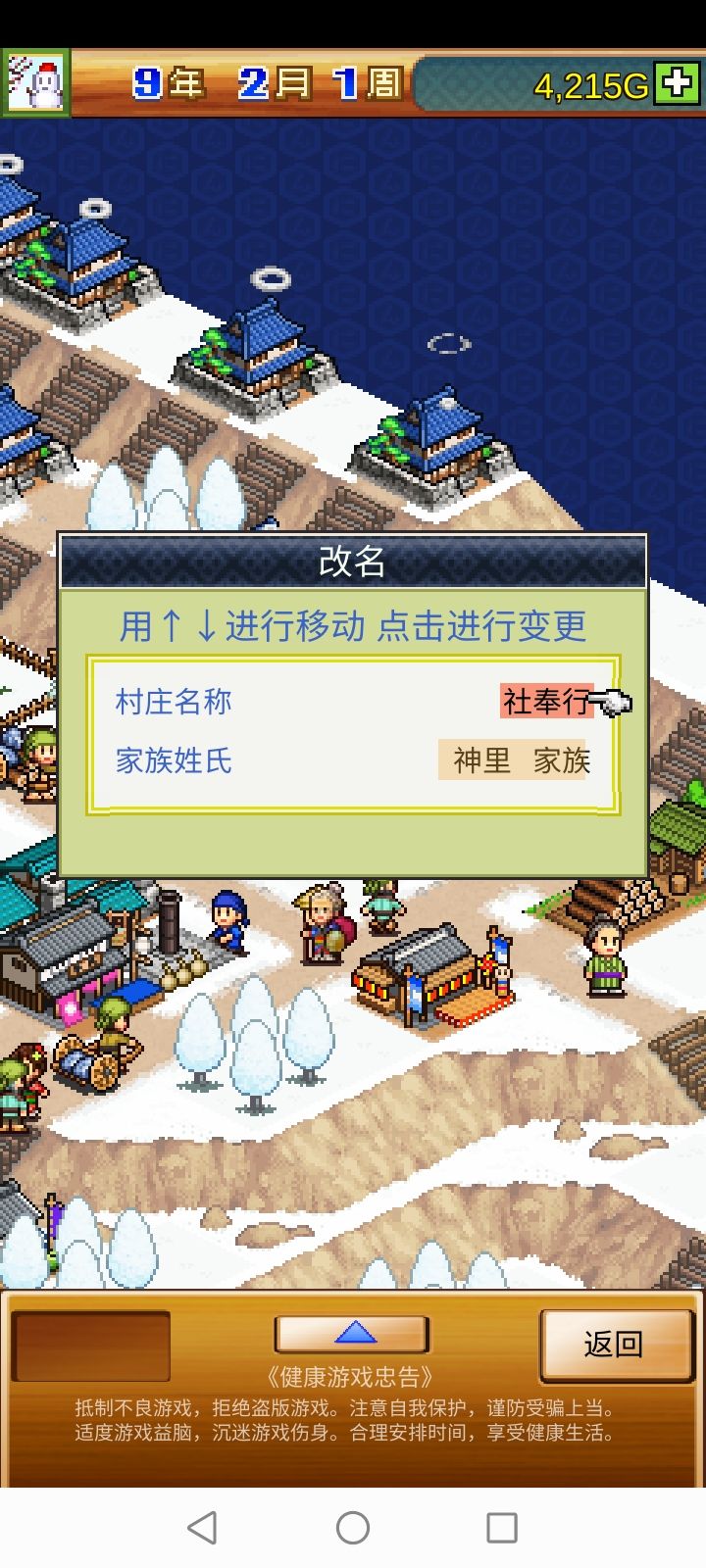Click the 改名 dialog title bar

[x=353, y=562]
